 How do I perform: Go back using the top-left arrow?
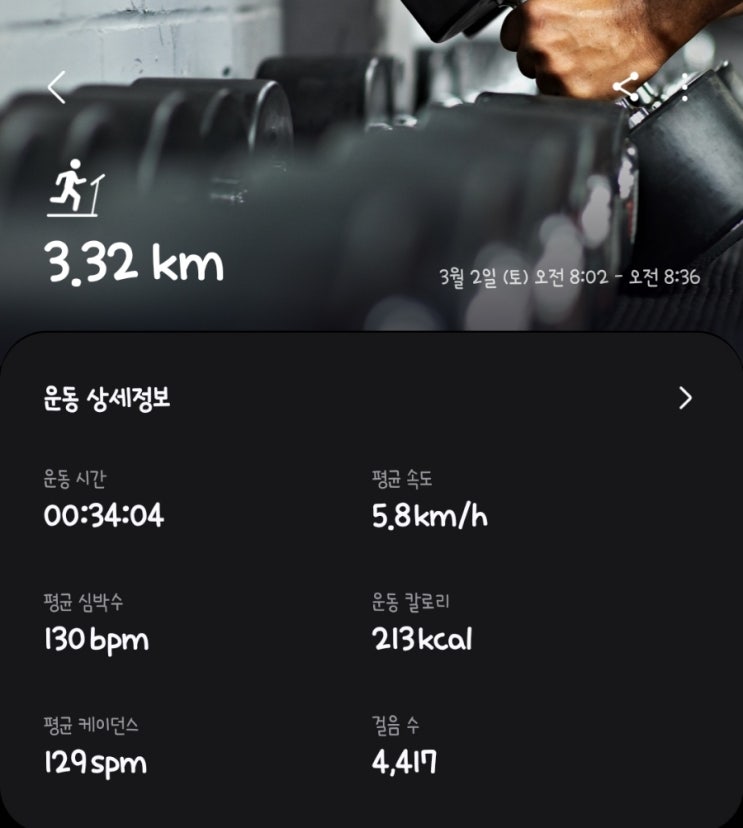[57, 87]
